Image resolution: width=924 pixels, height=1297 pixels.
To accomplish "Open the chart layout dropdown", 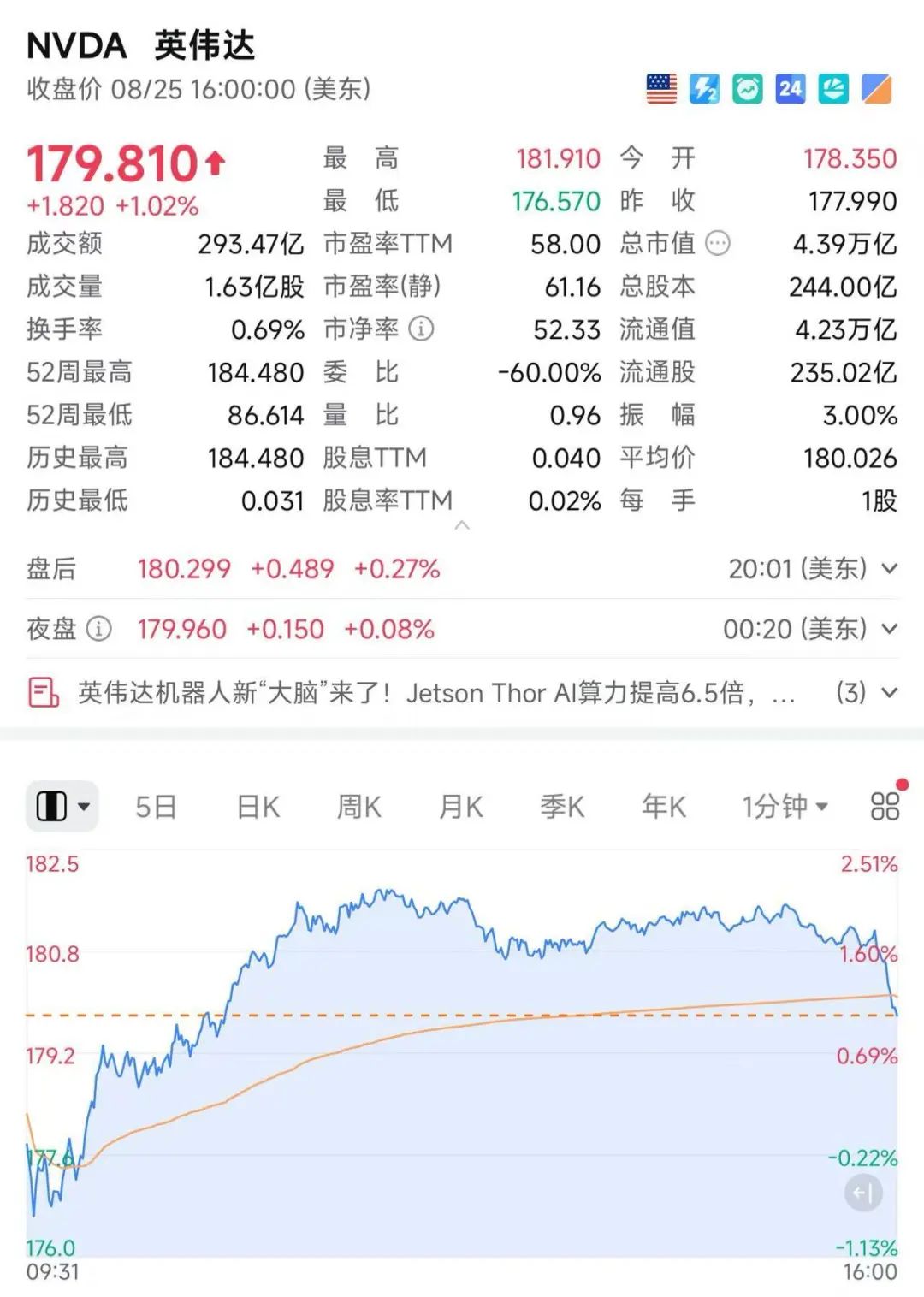I will click(x=62, y=807).
